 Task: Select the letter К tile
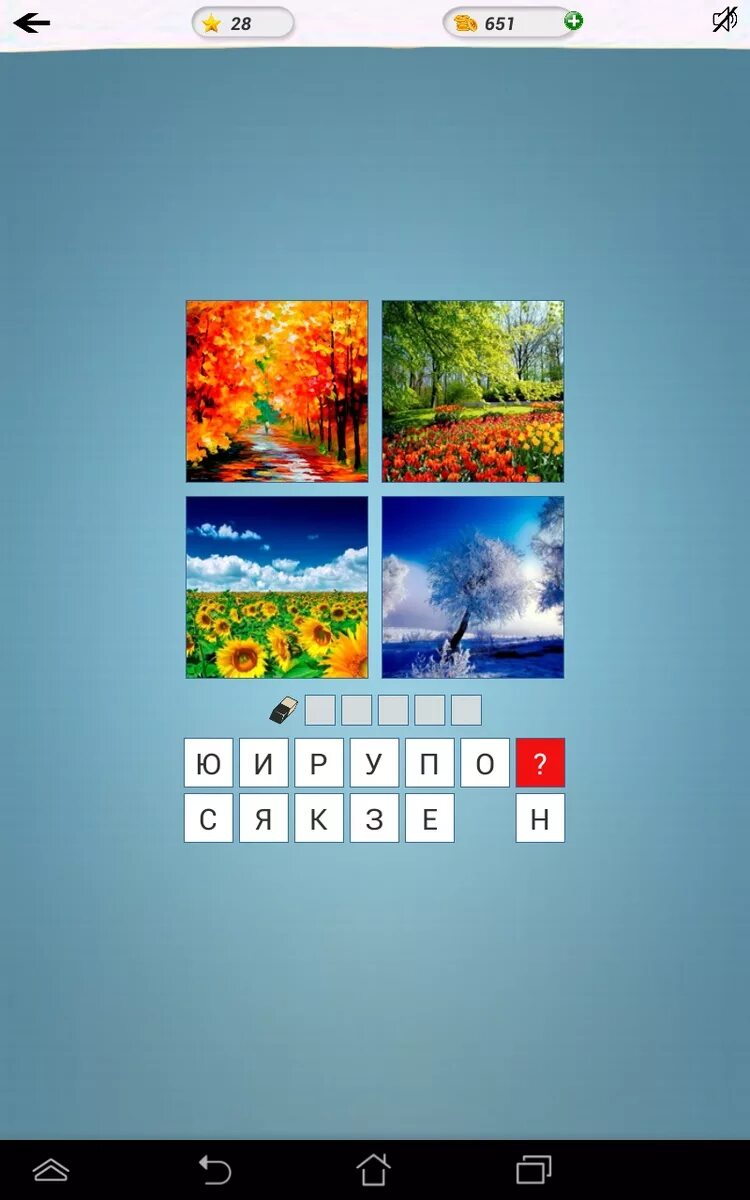(x=319, y=818)
